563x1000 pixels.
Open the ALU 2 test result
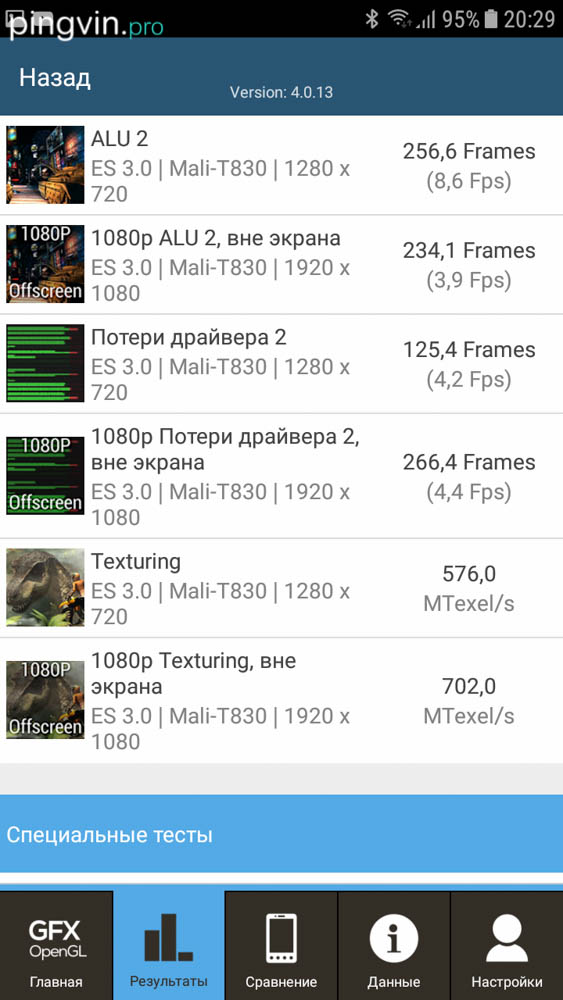[x=281, y=165]
